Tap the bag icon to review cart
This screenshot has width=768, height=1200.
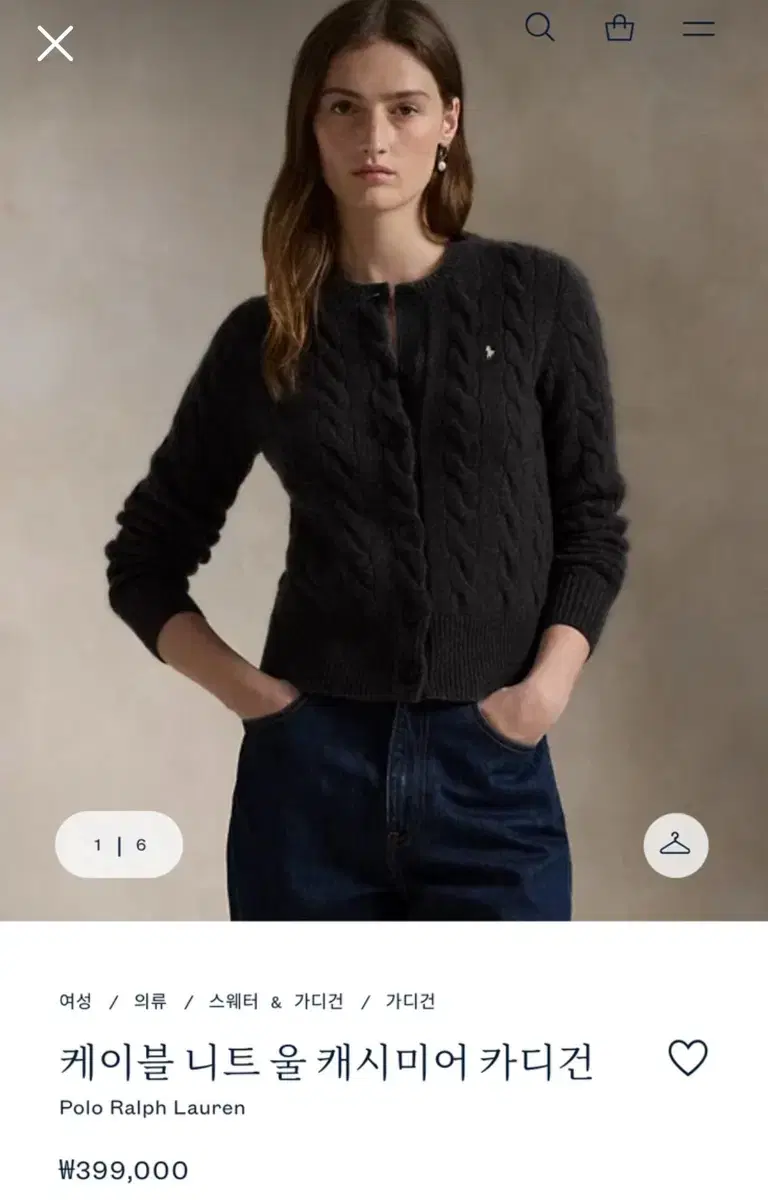[619, 29]
